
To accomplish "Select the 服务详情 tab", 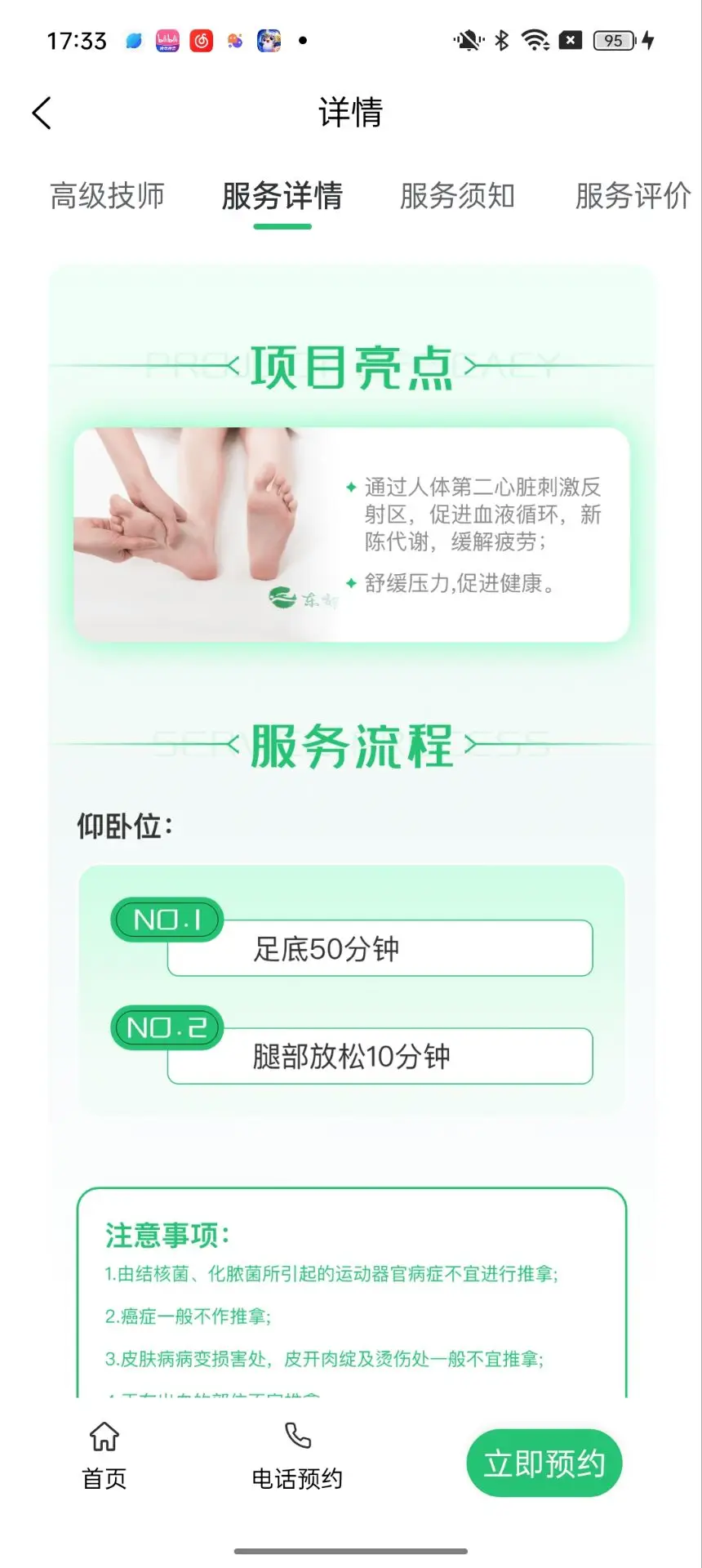I will click(282, 196).
